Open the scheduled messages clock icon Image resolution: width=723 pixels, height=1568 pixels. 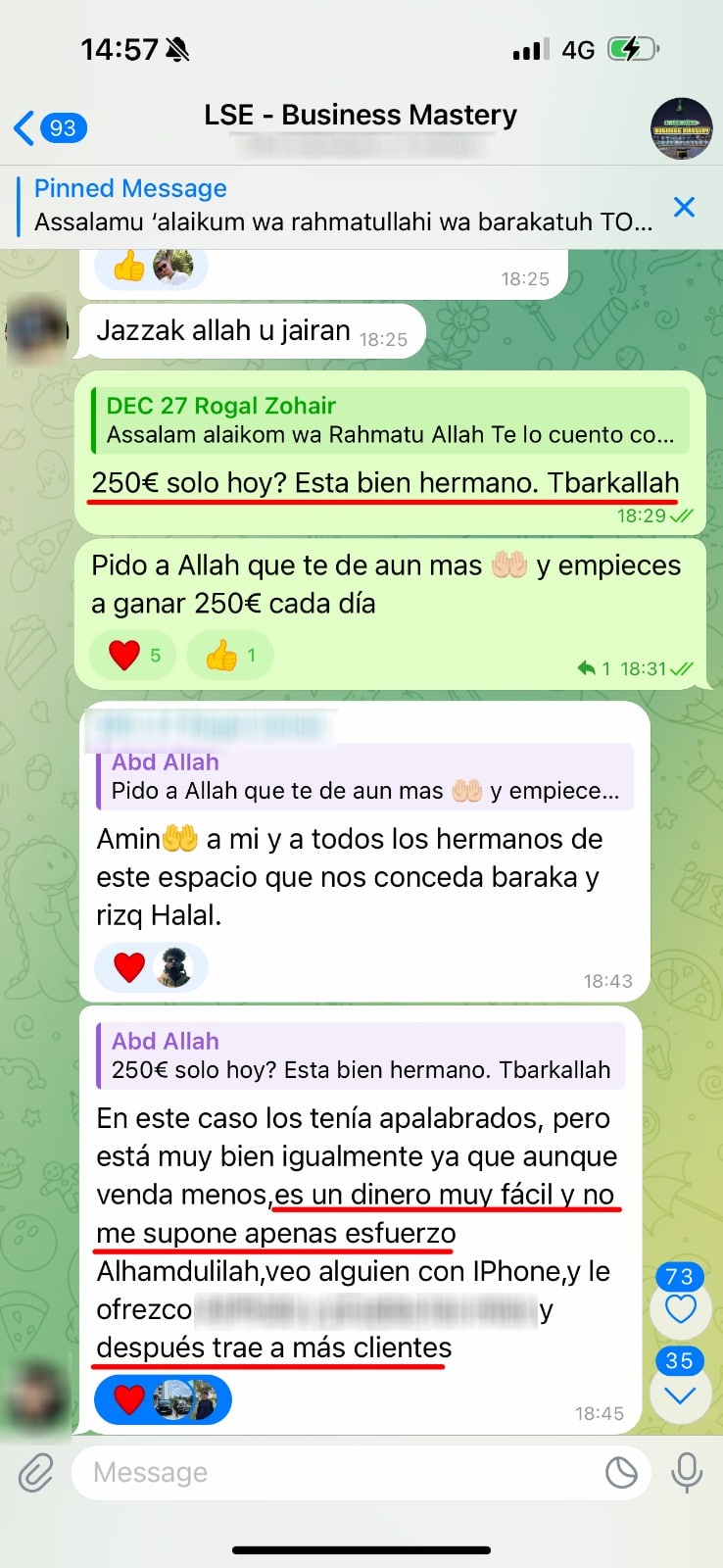click(621, 1472)
